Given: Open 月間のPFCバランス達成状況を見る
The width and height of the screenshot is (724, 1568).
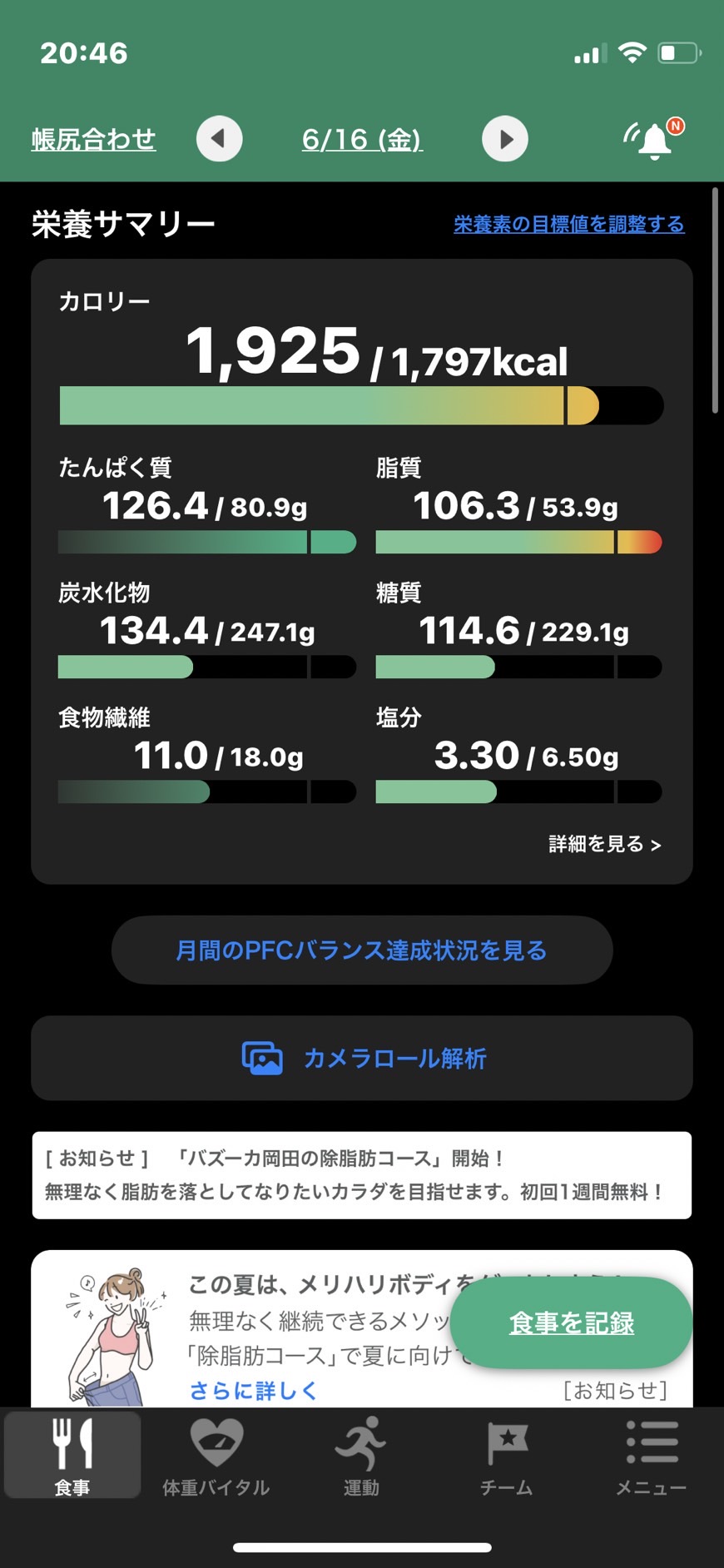Looking at the screenshot, I should coord(362,950).
